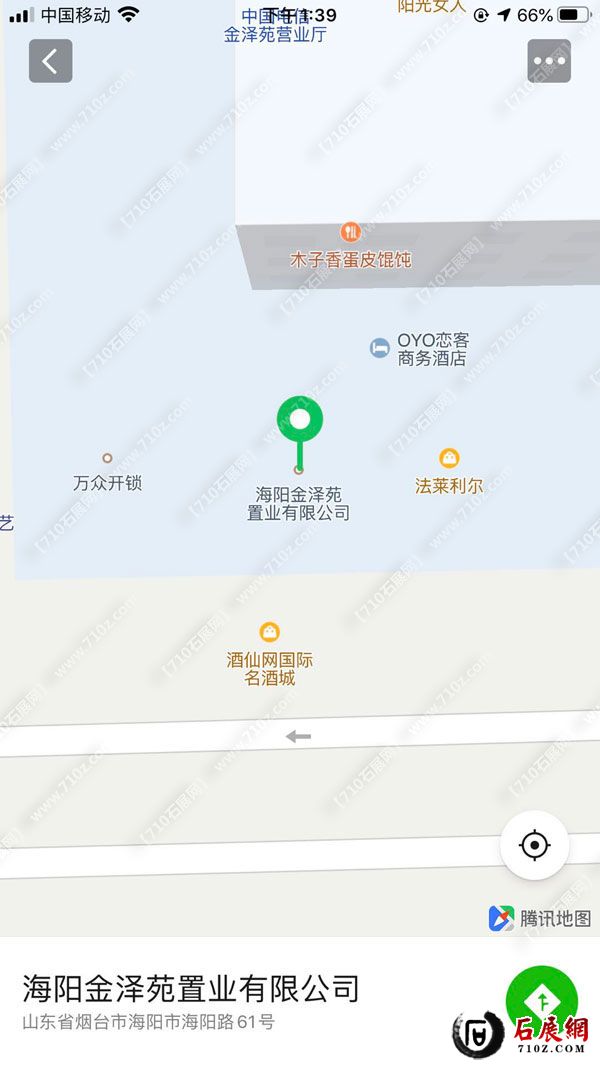
Task: Select the 法莱利尔 shop marker
Action: click(x=450, y=459)
